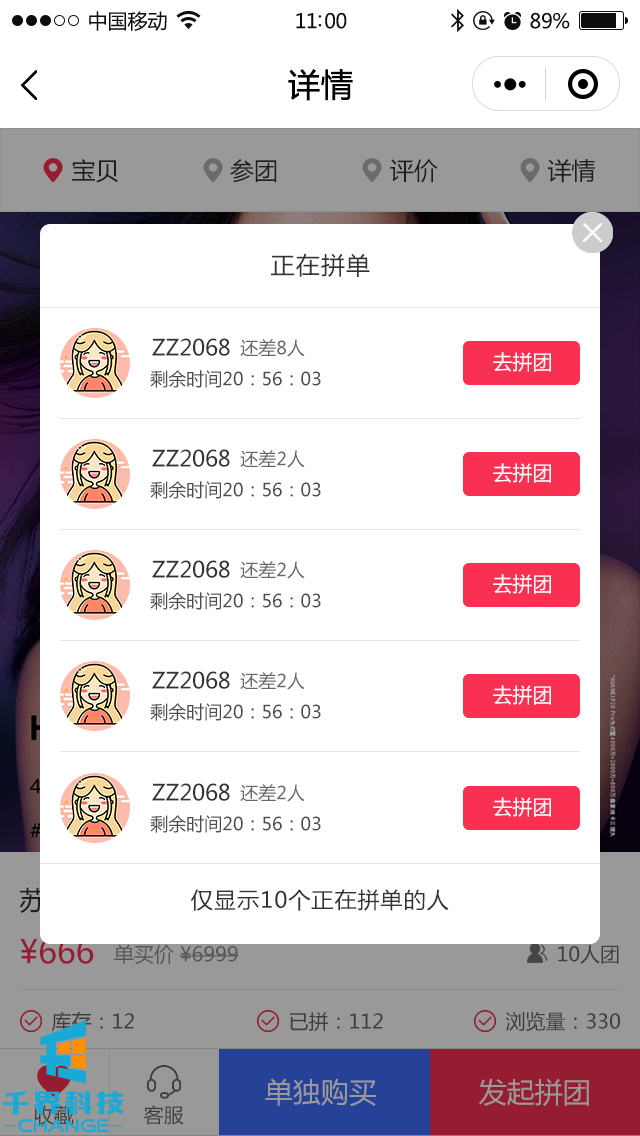Select the 详情 tab
This screenshot has width=640, height=1136.
pos(558,171)
